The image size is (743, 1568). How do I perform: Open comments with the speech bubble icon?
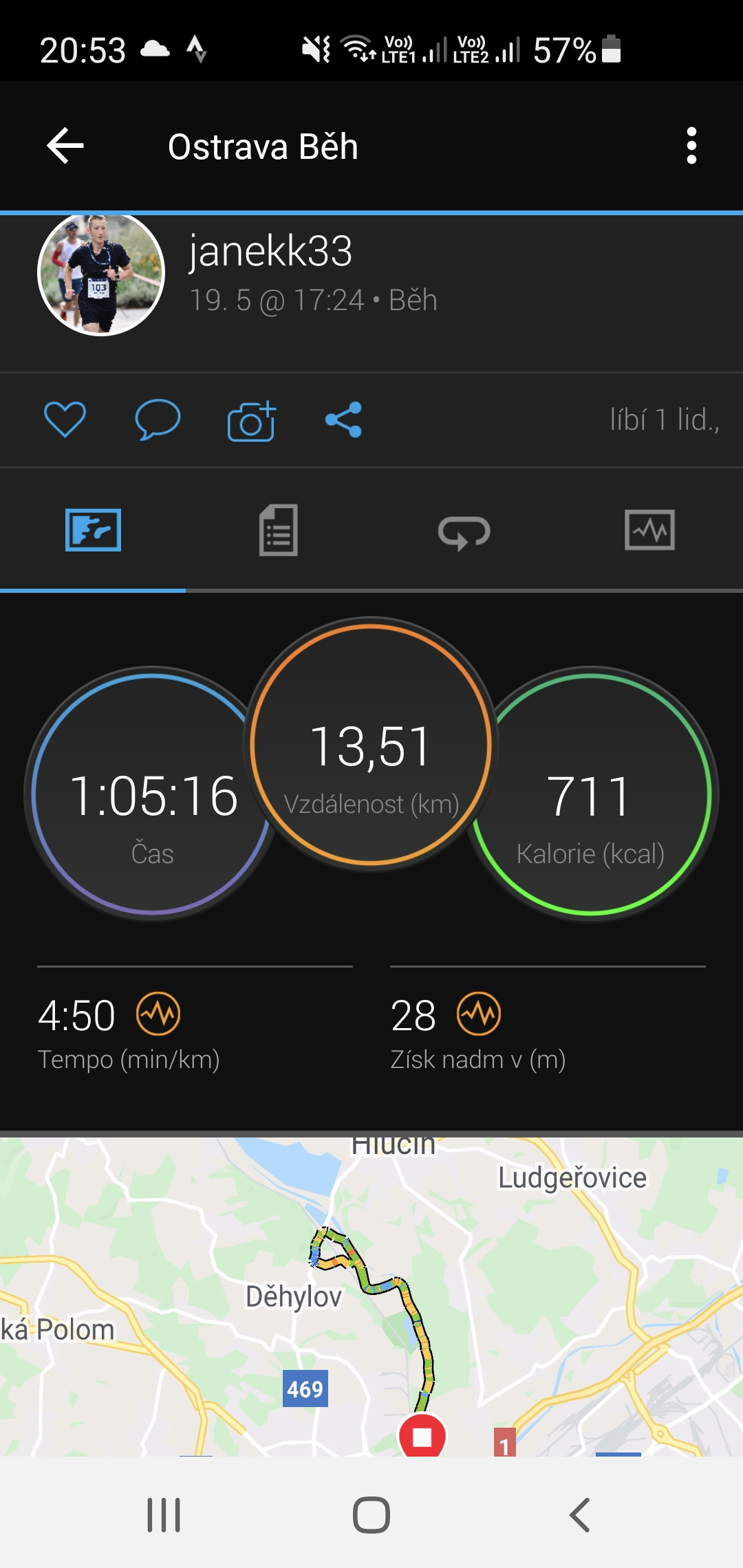pyautogui.click(x=158, y=419)
